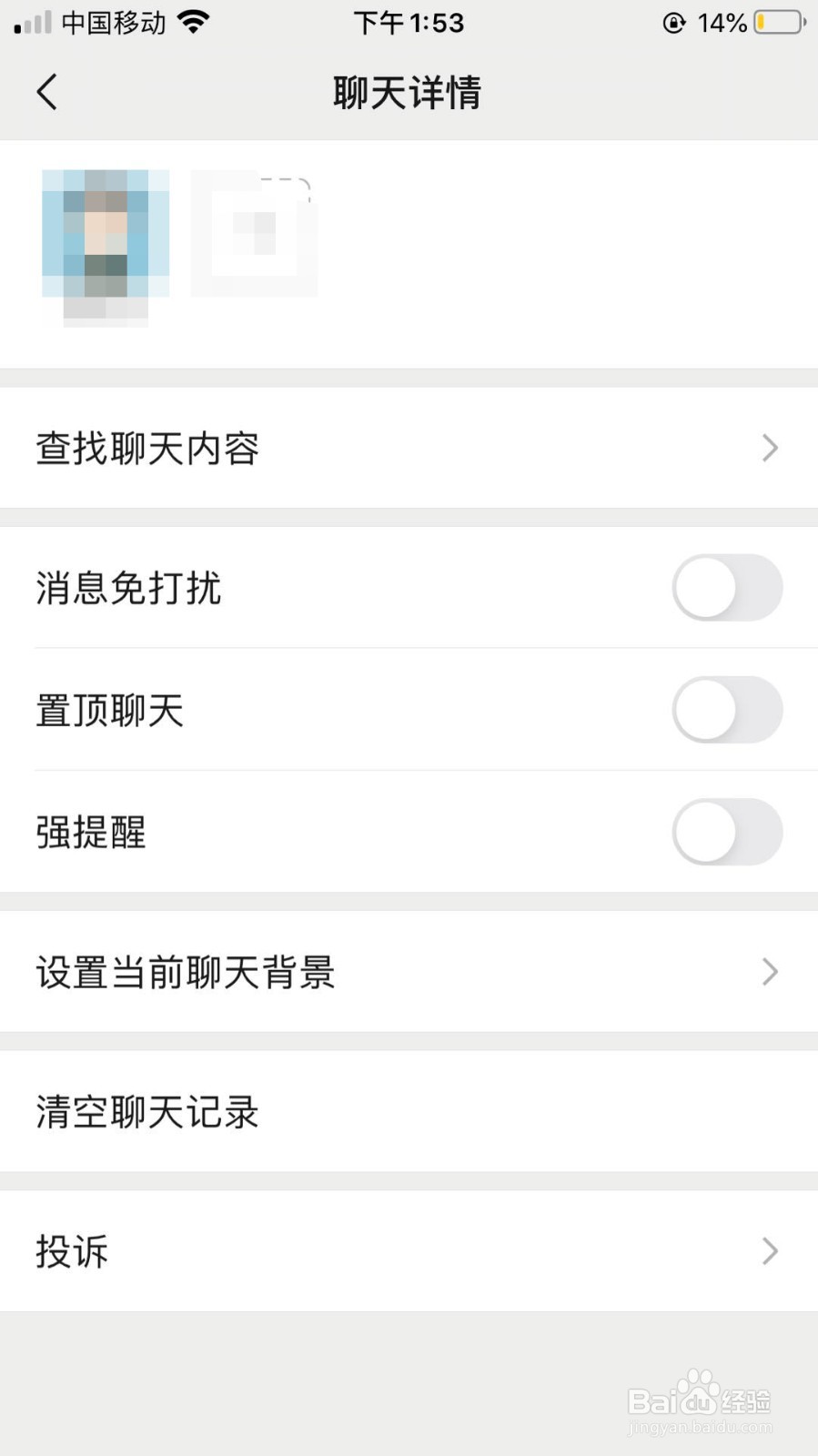Viewport: 818px width, 1456px height.
Task: Tap the orientation lock icon
Action: (673, 23)
